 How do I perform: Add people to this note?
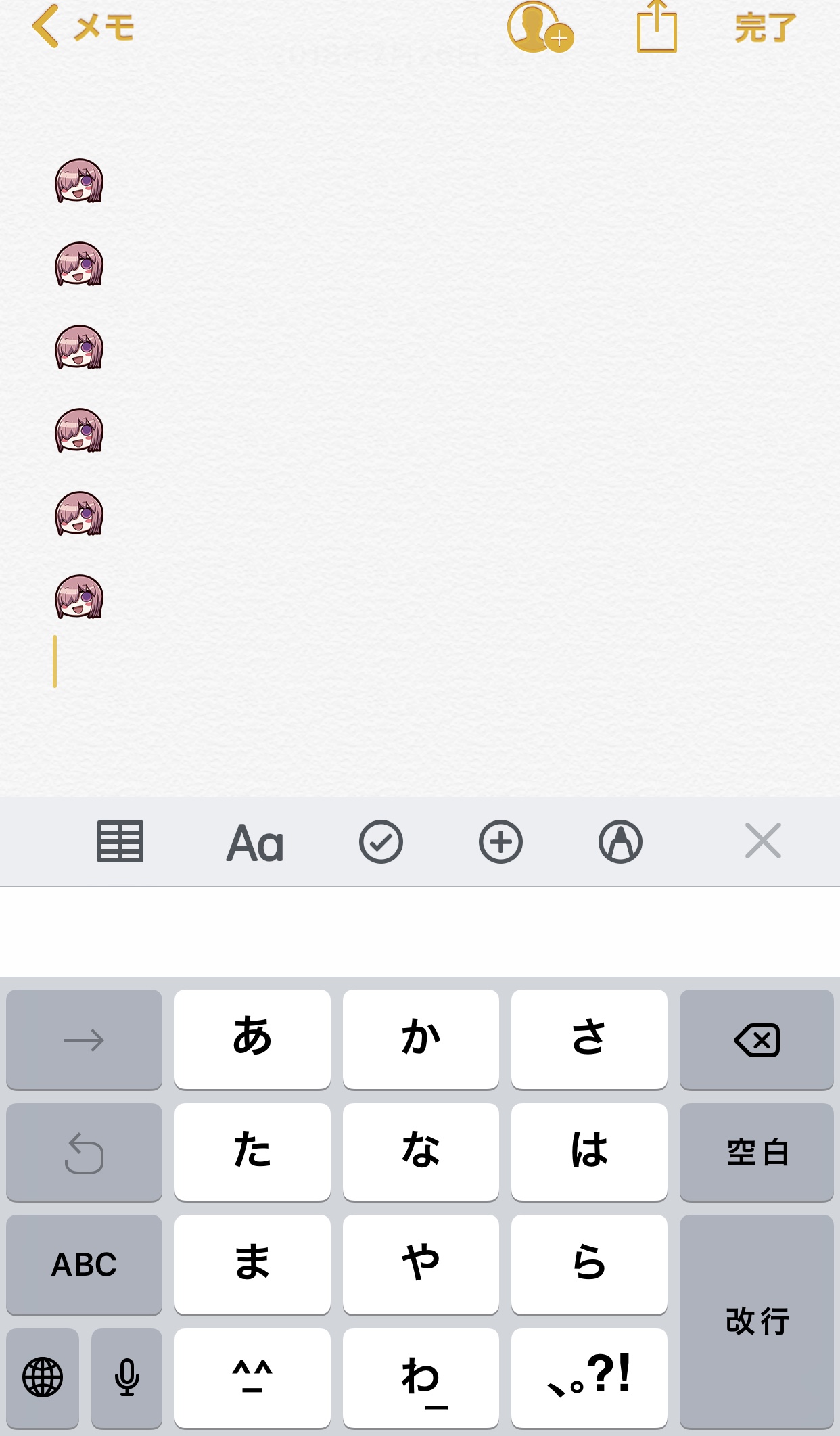[x=539, y=28]
